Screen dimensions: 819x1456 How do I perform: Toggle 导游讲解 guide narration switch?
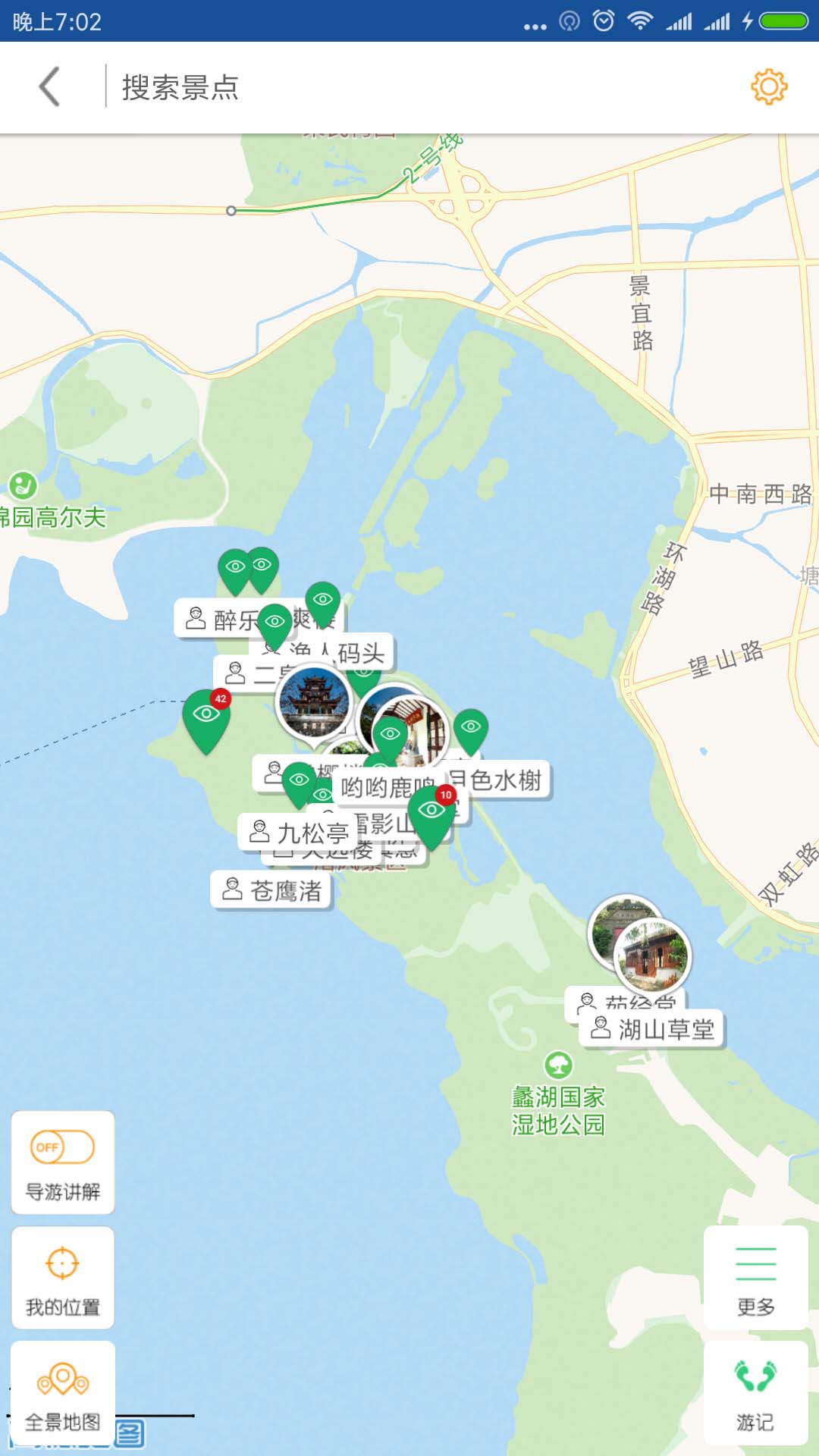tap(62, 1147)
